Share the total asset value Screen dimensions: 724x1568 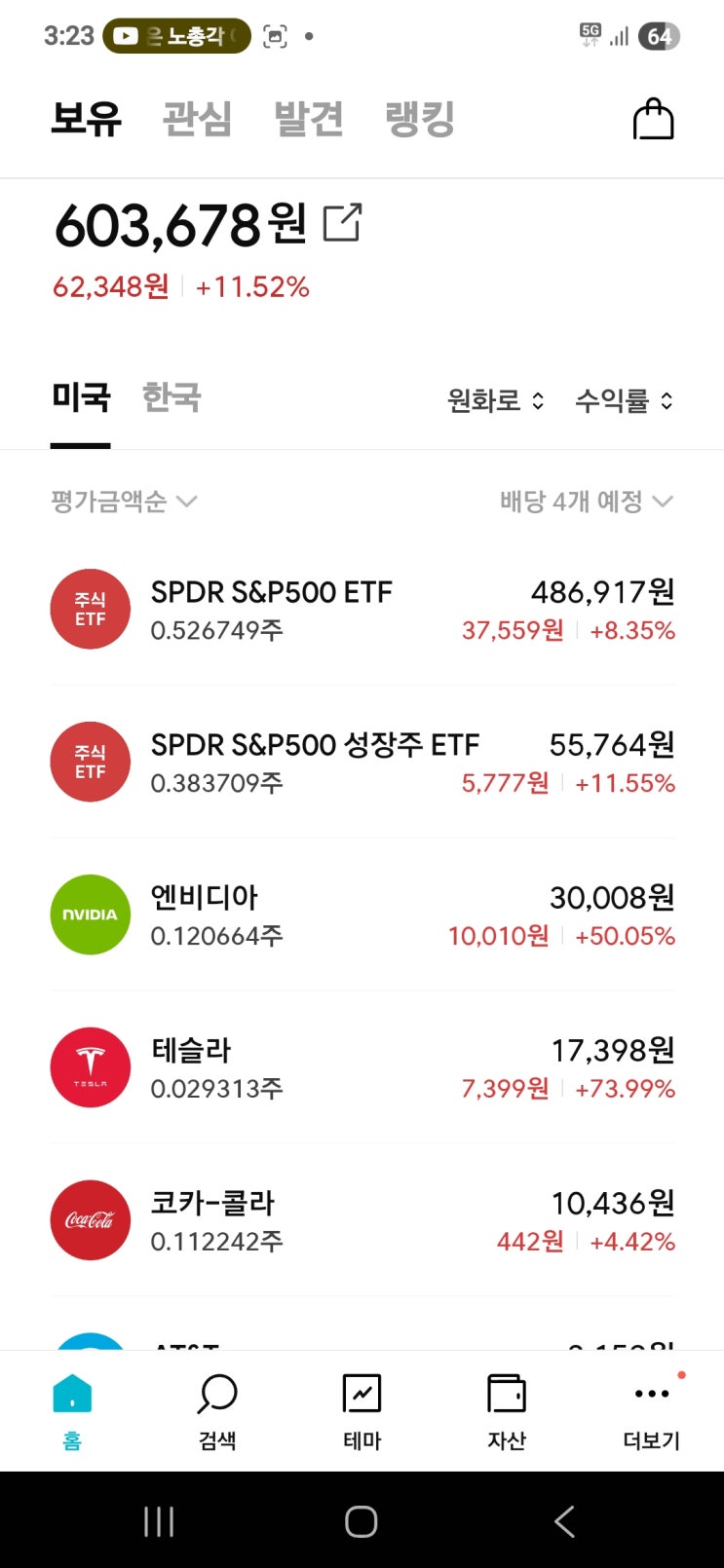(342, 223)
